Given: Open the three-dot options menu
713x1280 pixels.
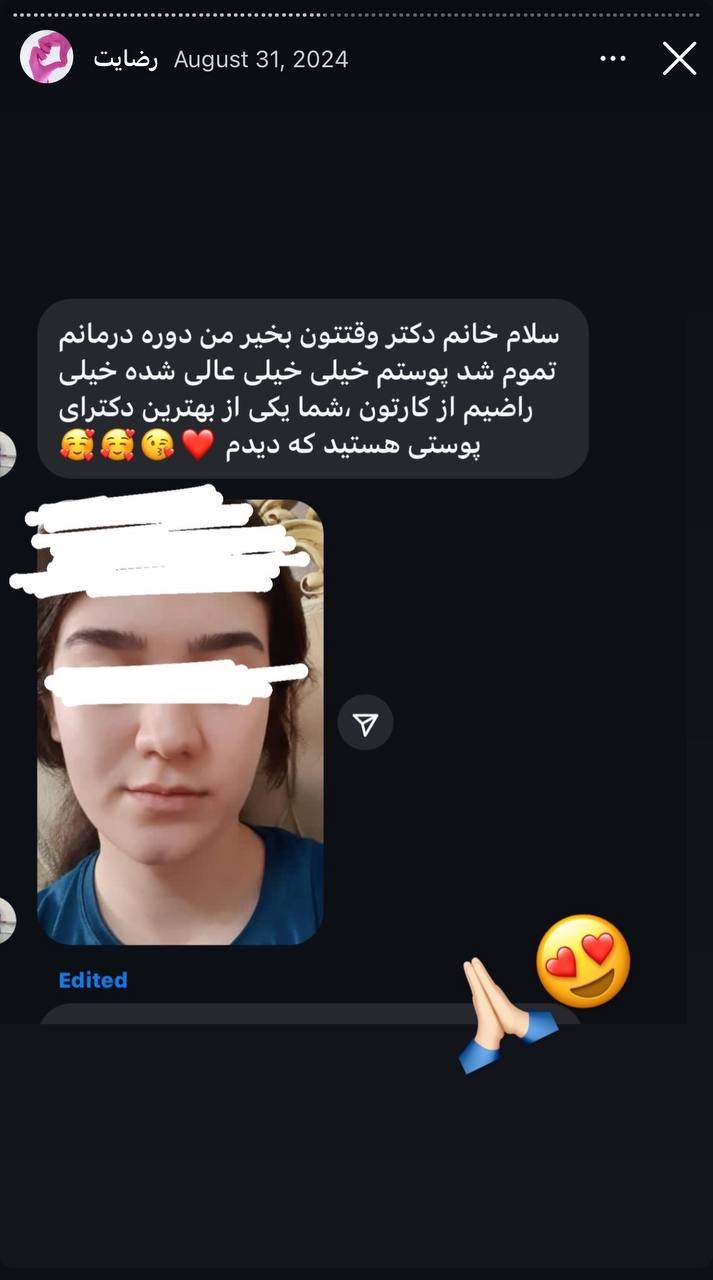Looking at the screenshot, I should (x=612, y=59).
